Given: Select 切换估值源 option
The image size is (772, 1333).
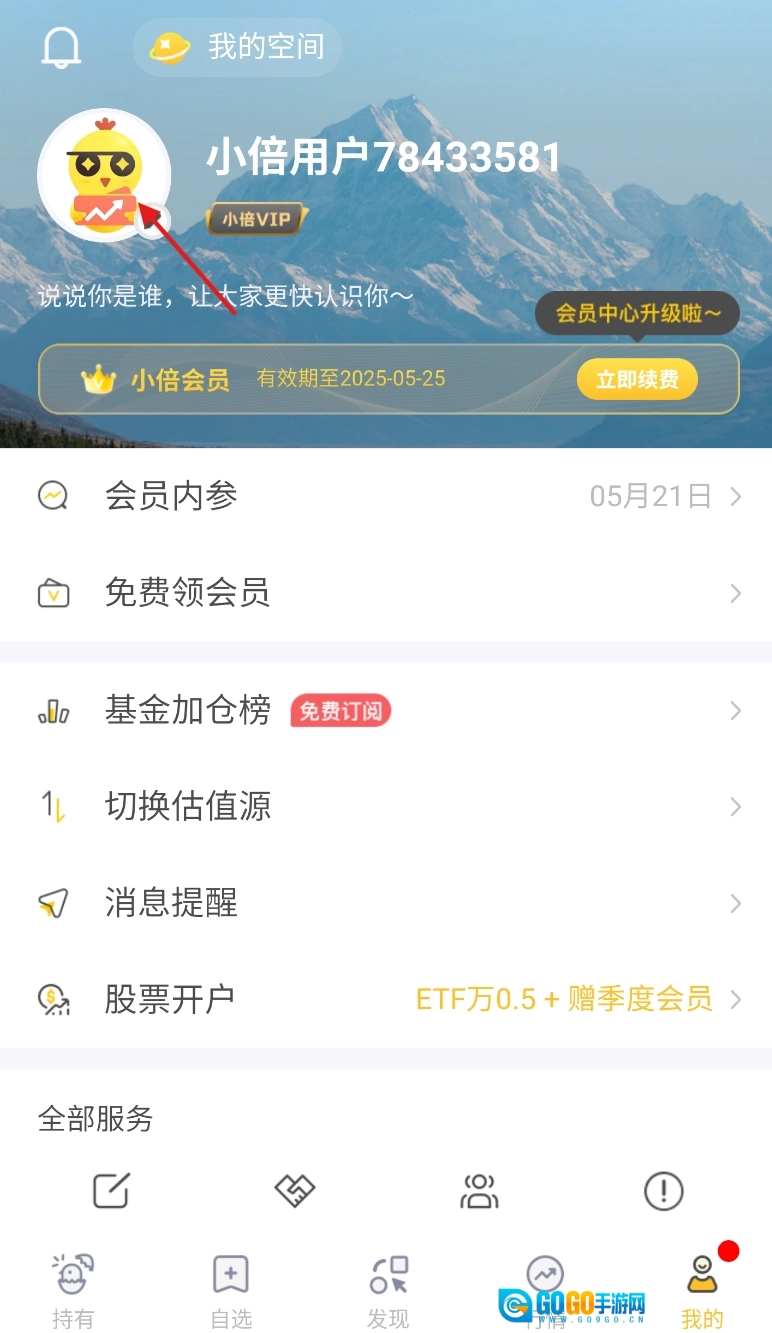Looking at the screenshot, I should 386,806.
